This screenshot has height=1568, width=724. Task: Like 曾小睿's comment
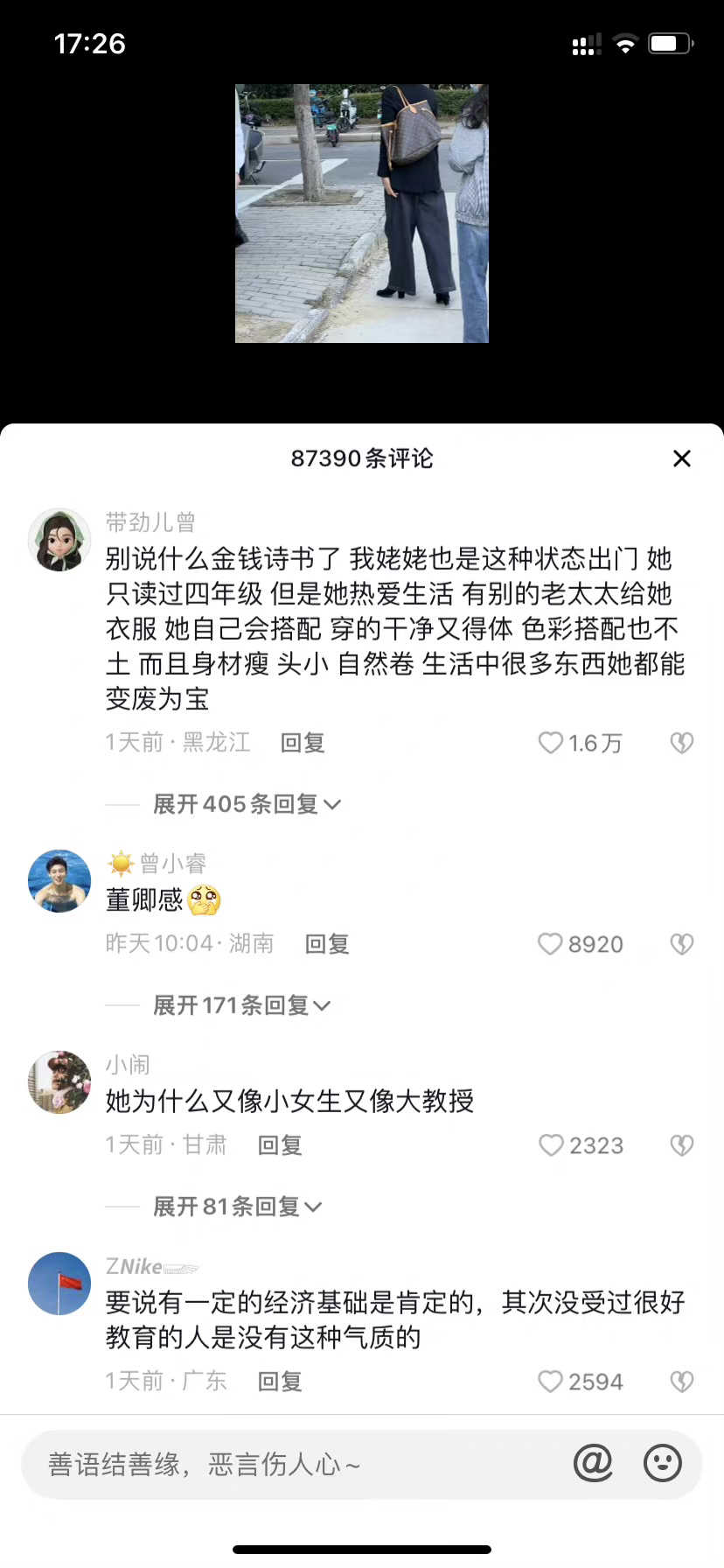[551, 944]
